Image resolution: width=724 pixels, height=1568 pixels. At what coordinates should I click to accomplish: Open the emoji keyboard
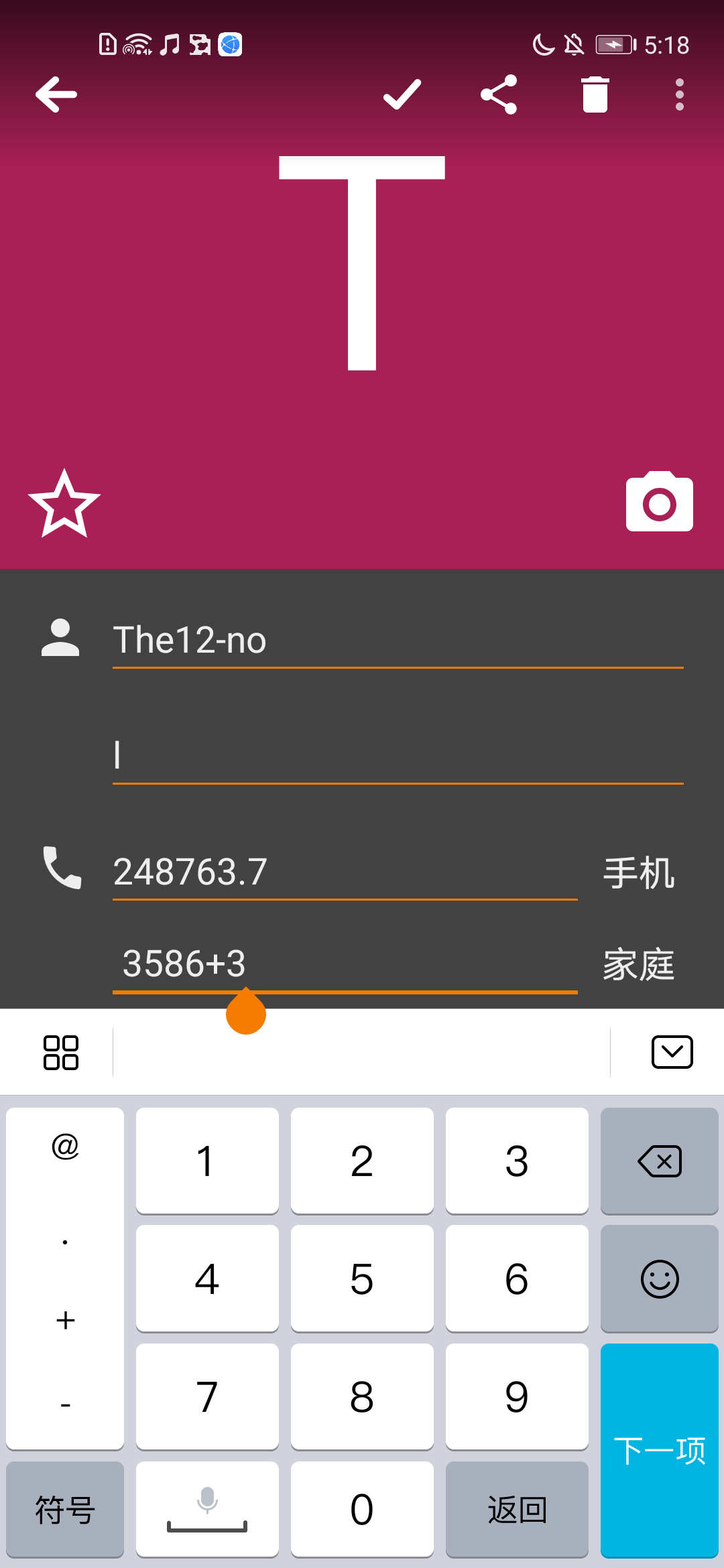(659, 1279)
